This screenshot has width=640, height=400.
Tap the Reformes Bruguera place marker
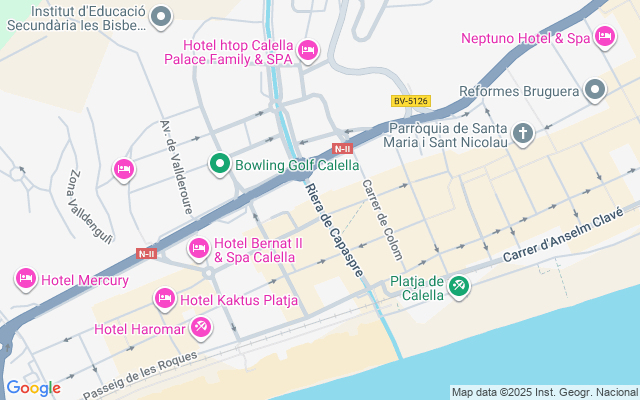point(596,91)
